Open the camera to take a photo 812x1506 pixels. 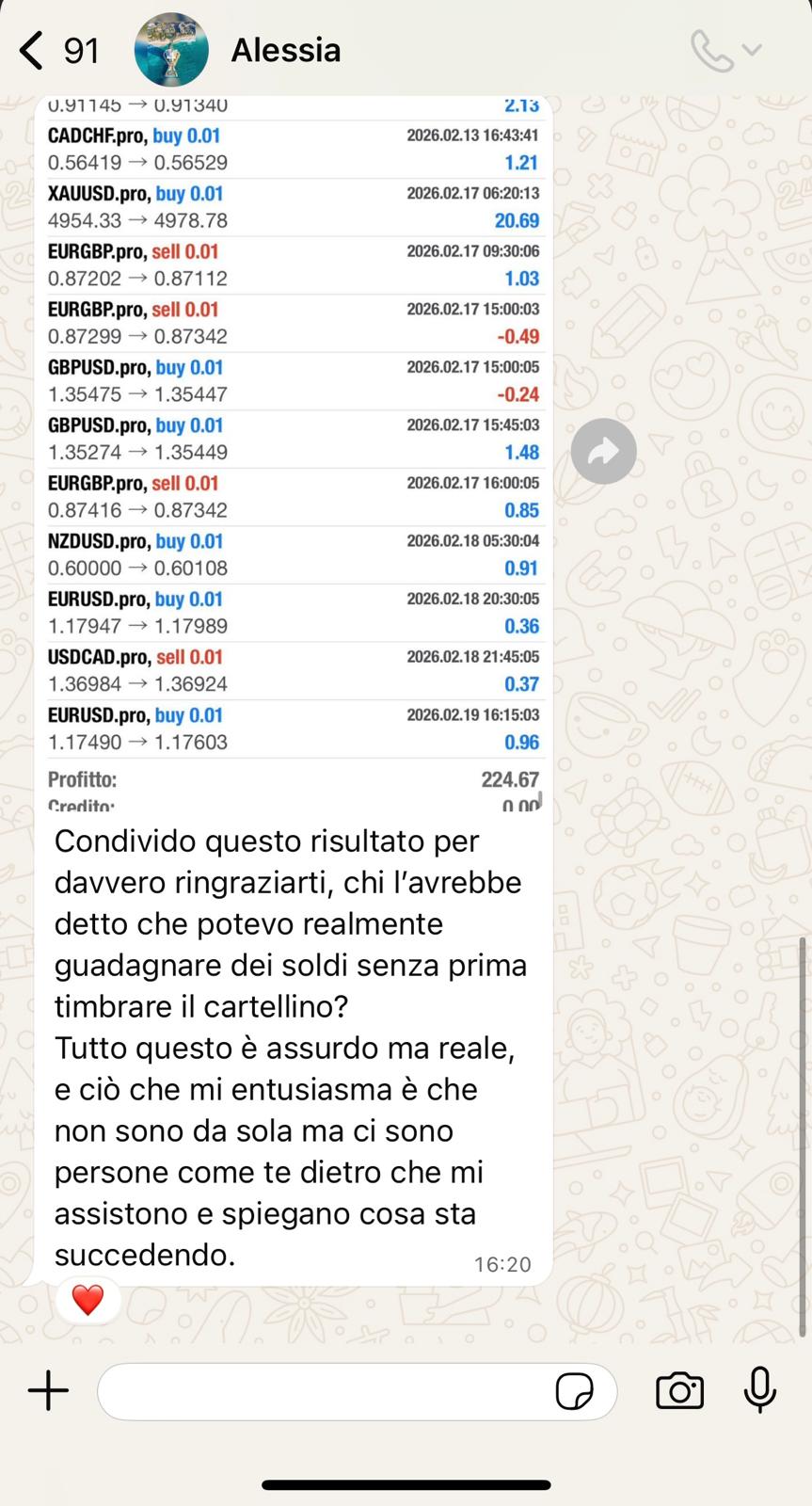(x=679, y=1391)
